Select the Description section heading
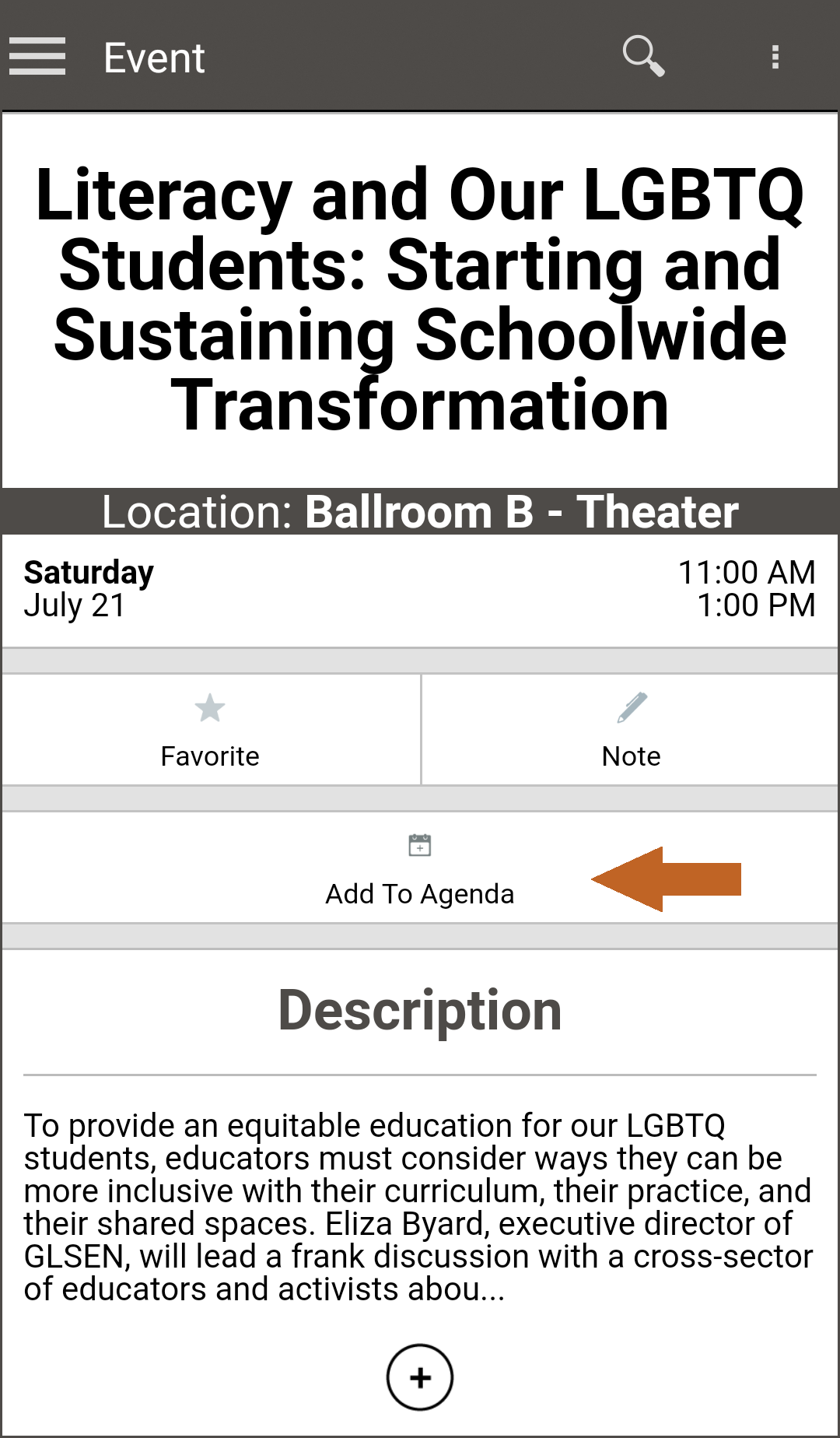 tap(420, 1009)
